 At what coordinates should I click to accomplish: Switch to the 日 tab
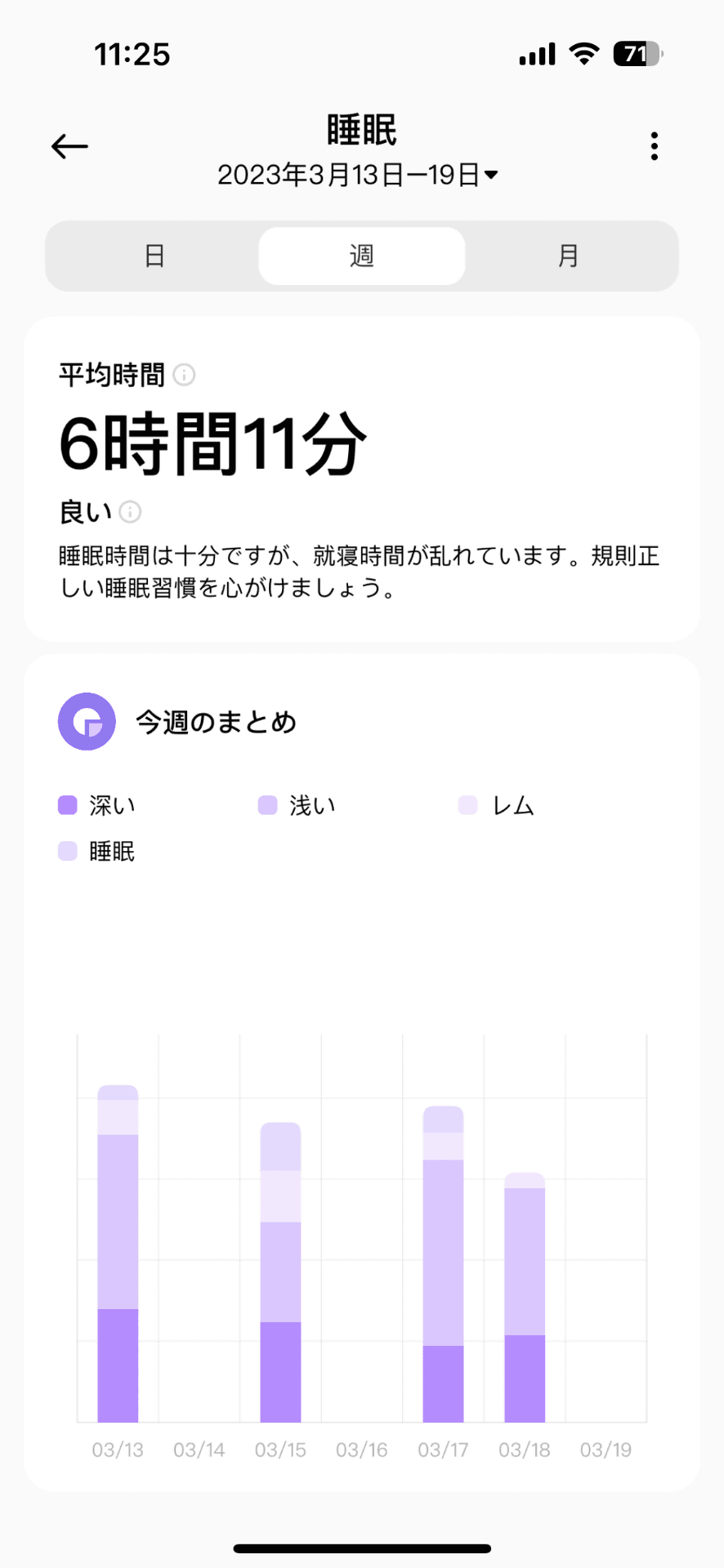[154, 256]
